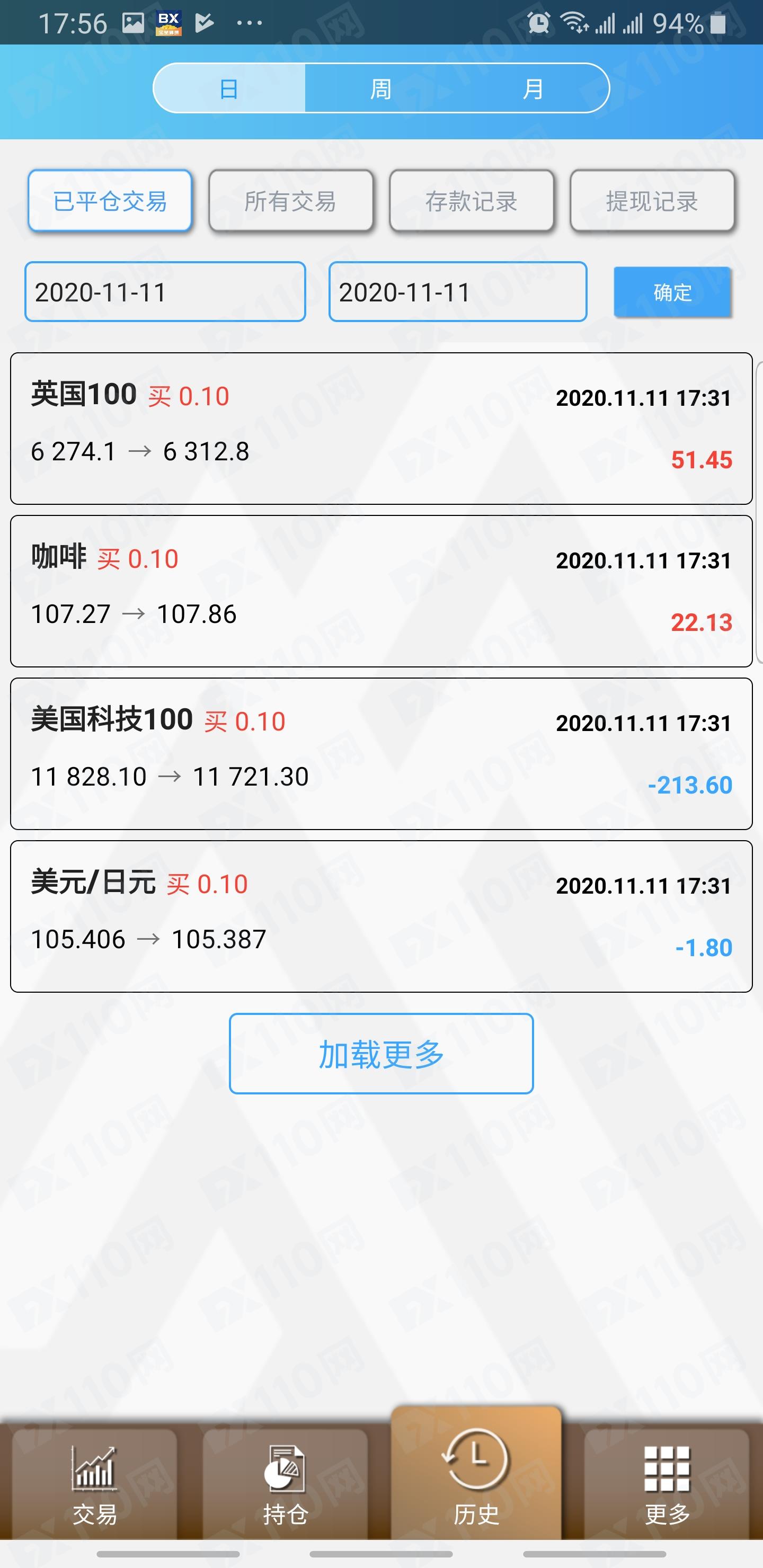This screenshot has height=1568, width=763.
Task: Open the 美元/日元 trade record
Action: 381,916
